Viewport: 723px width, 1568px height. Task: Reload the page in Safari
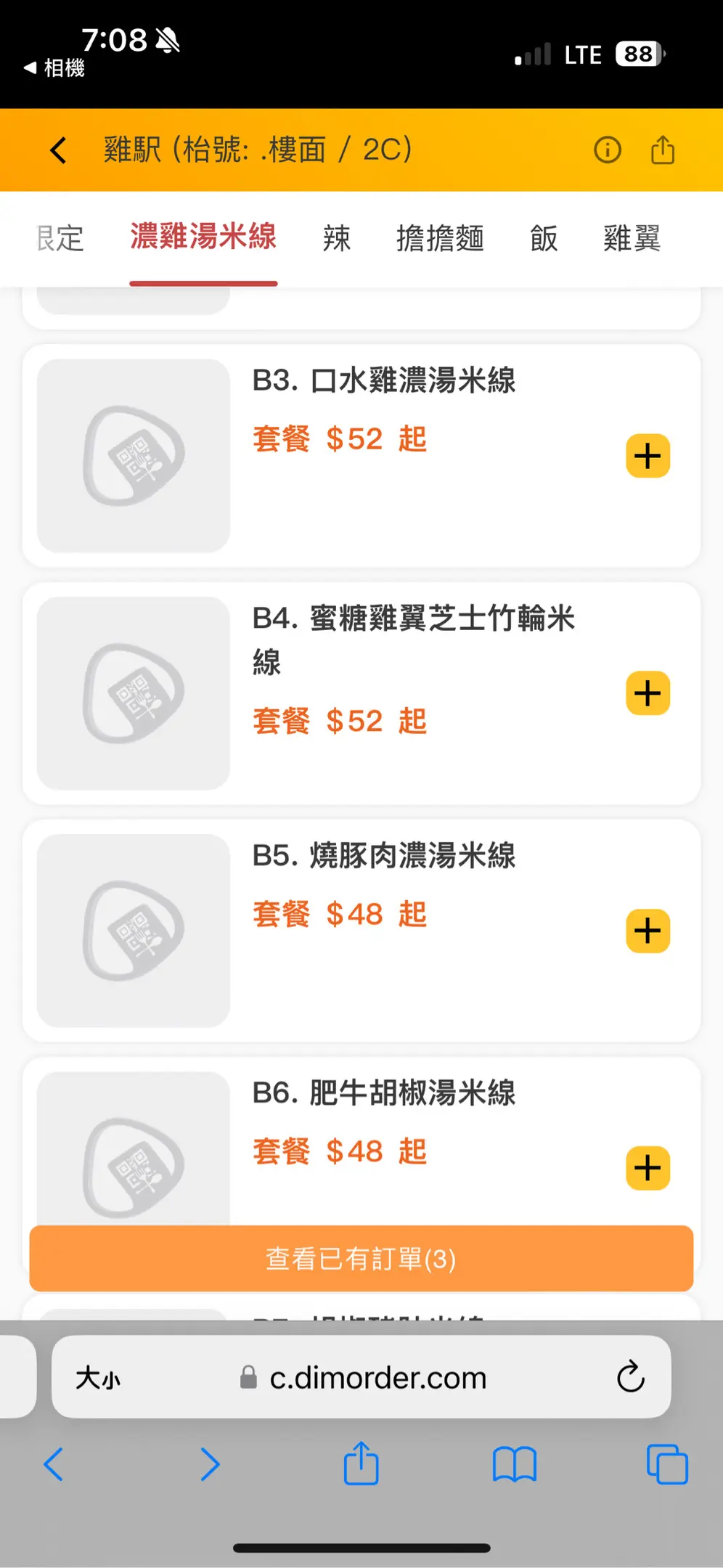pyautogui.click(x=630, y=1376)
